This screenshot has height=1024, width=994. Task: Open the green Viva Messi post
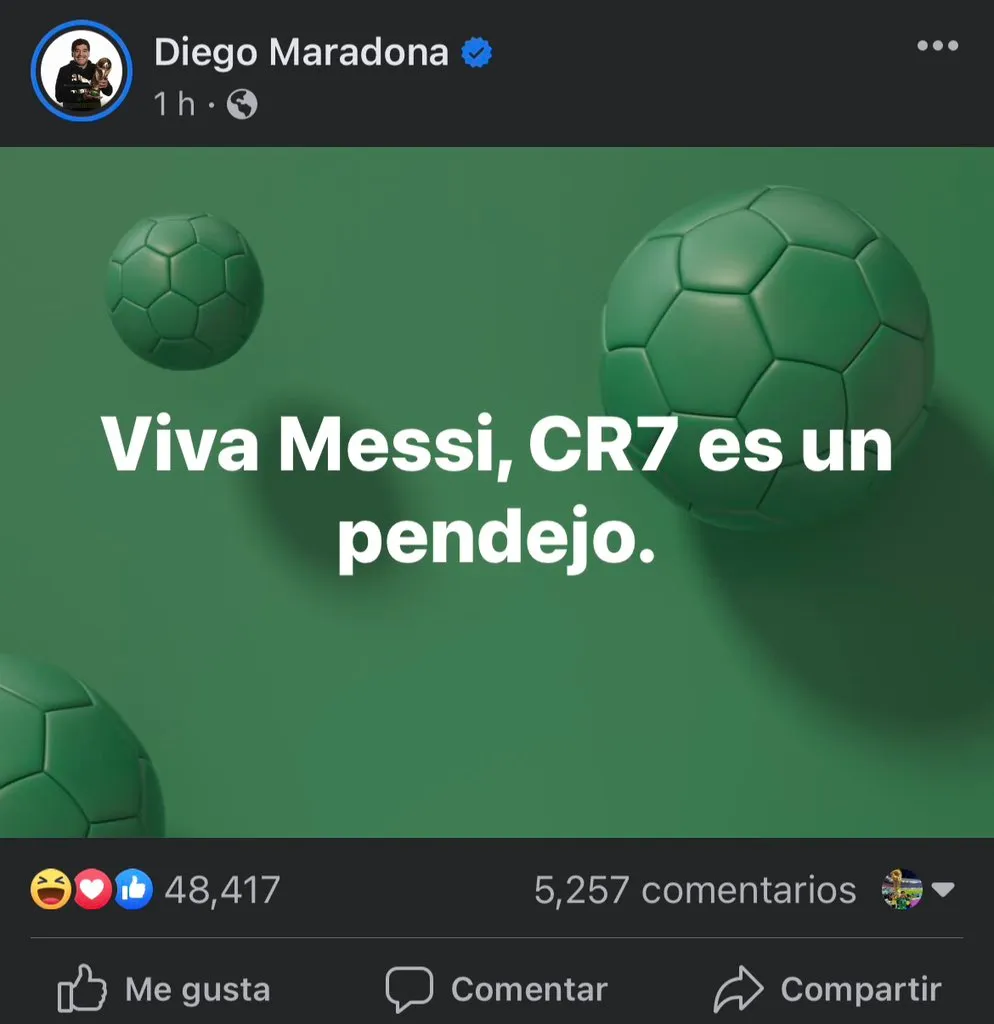(x=497, y=492)
